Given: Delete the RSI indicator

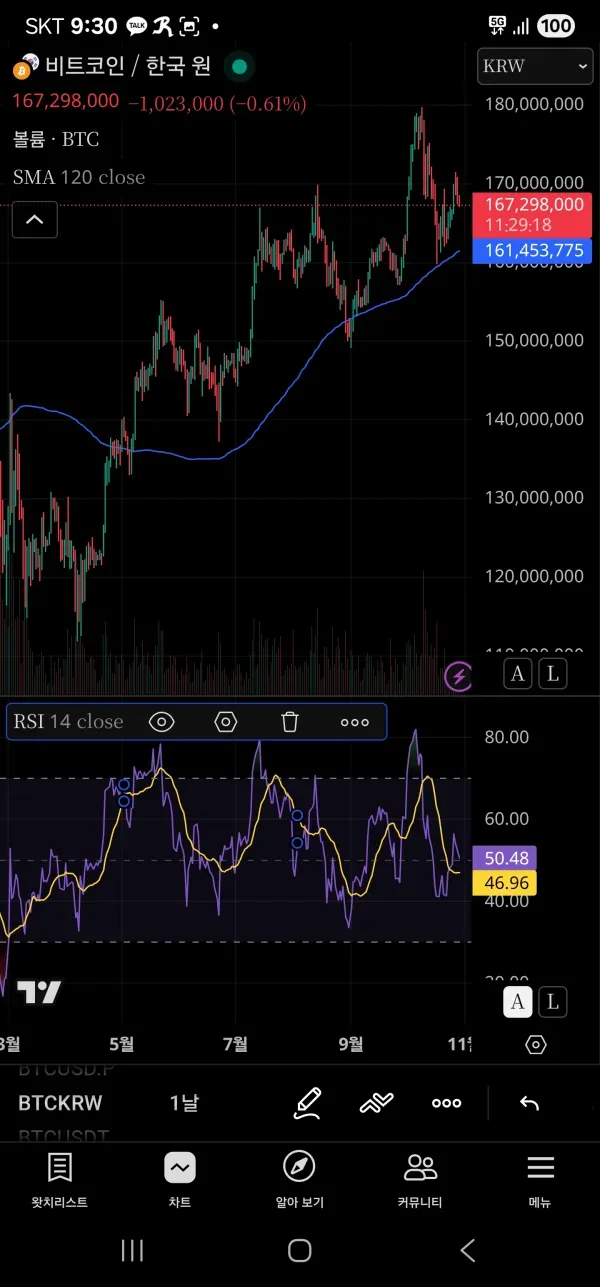Looking at the screenshot, I should [290, 722].
